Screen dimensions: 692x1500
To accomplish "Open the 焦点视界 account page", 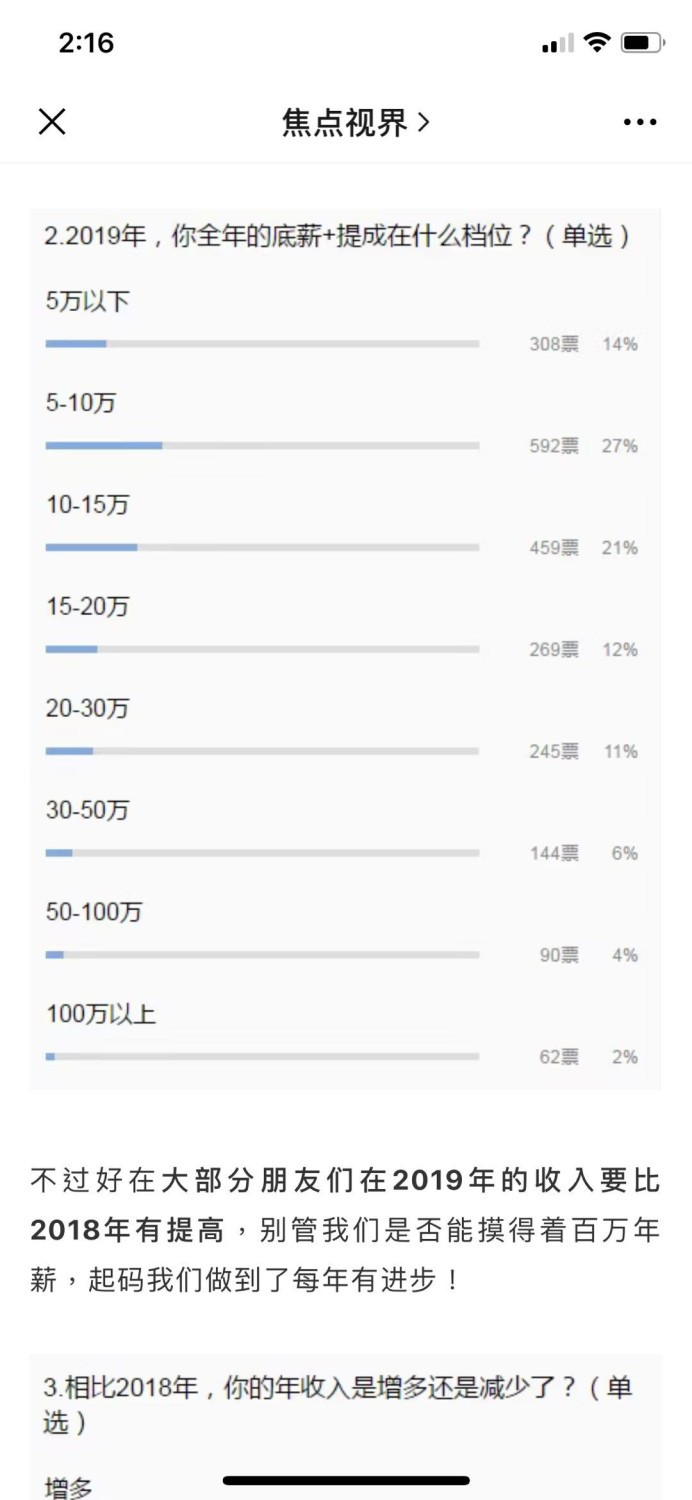I will coord(356,122).
